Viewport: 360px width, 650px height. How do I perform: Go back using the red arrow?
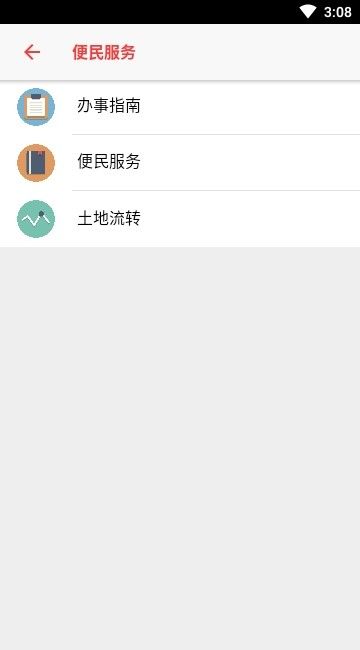click(x=32, y=52)
